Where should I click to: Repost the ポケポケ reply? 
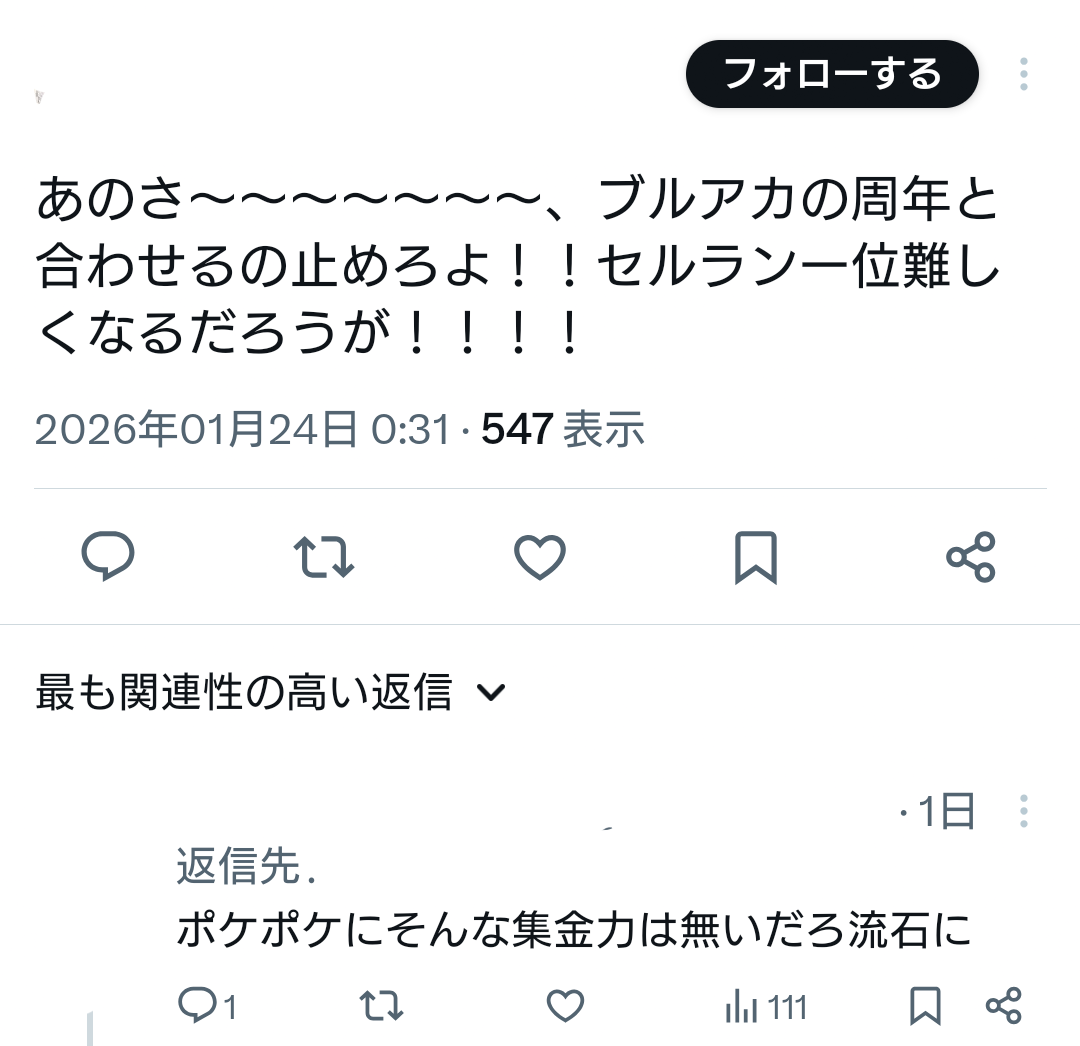[380, 1005]
